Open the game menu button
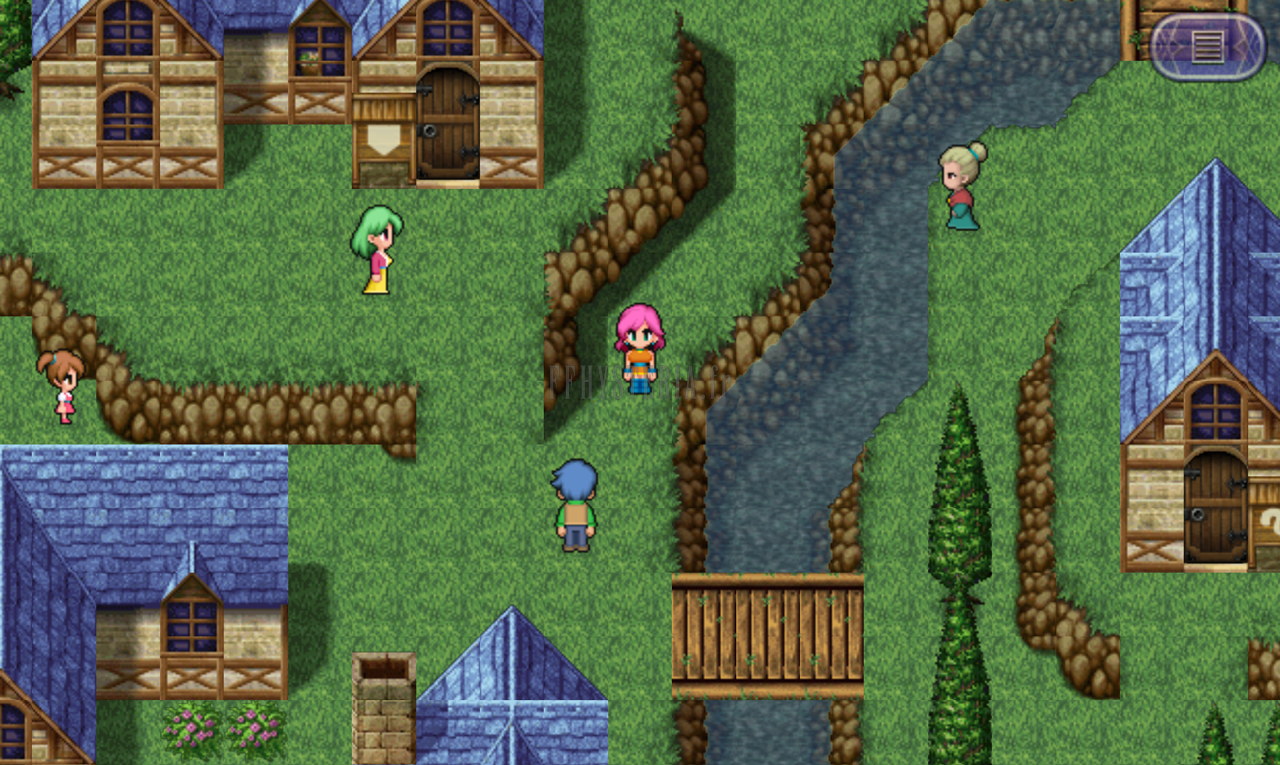 click(x=1207, y=47)
